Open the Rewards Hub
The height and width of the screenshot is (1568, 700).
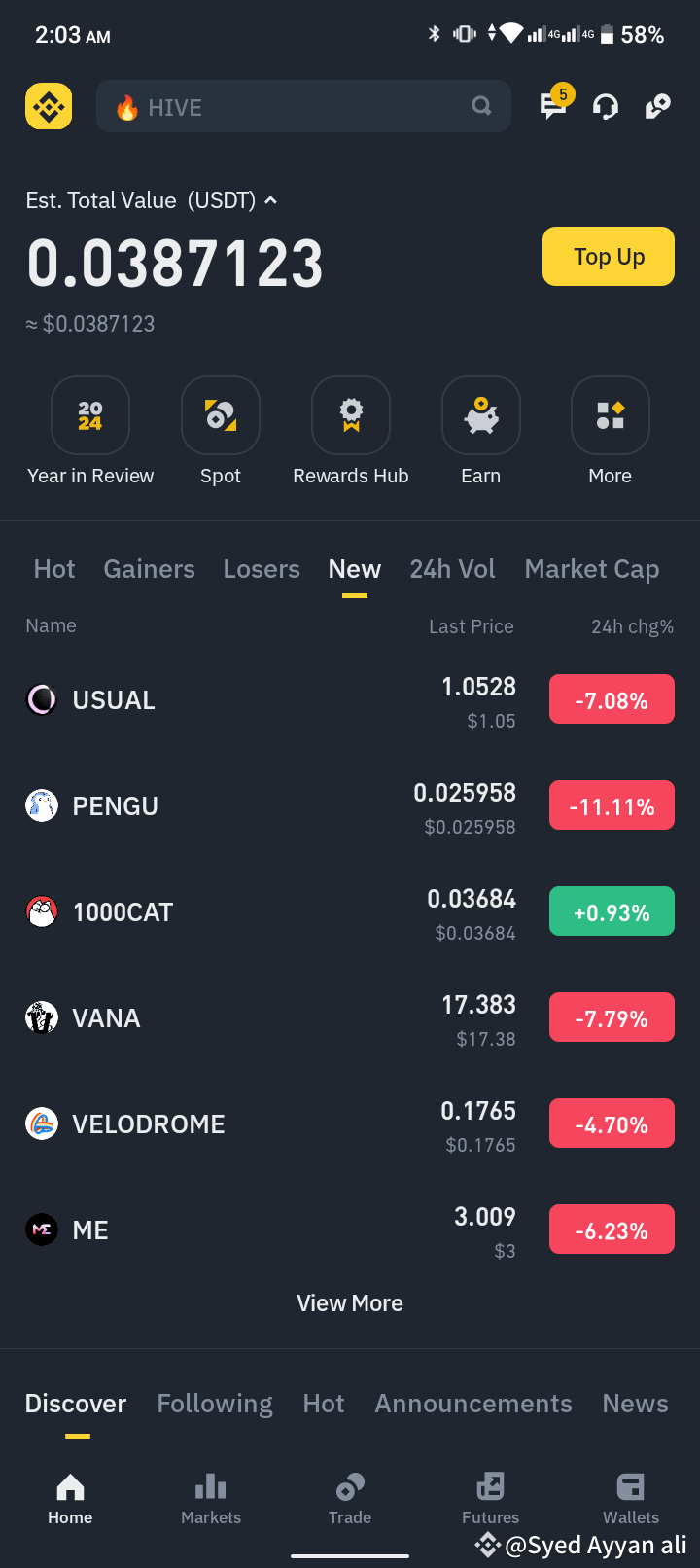(x=350, y=415)
